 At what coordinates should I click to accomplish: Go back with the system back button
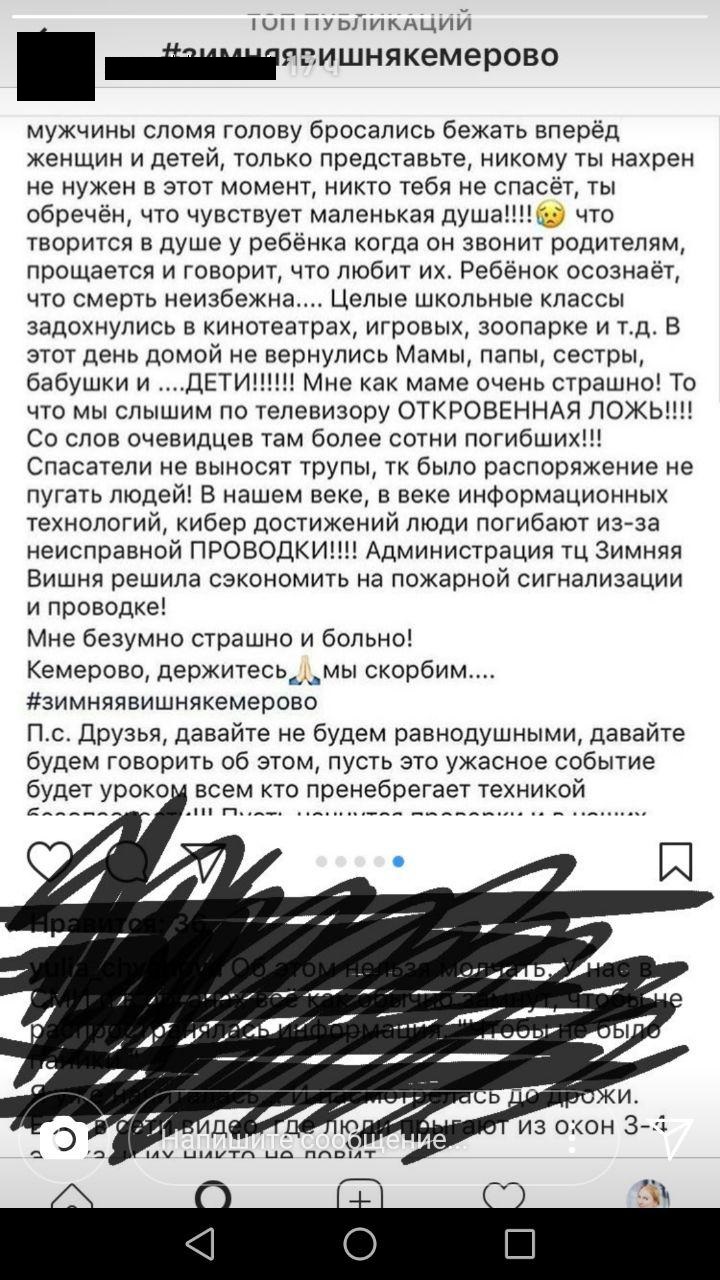pyautogui.click(x=200, y=1244)
